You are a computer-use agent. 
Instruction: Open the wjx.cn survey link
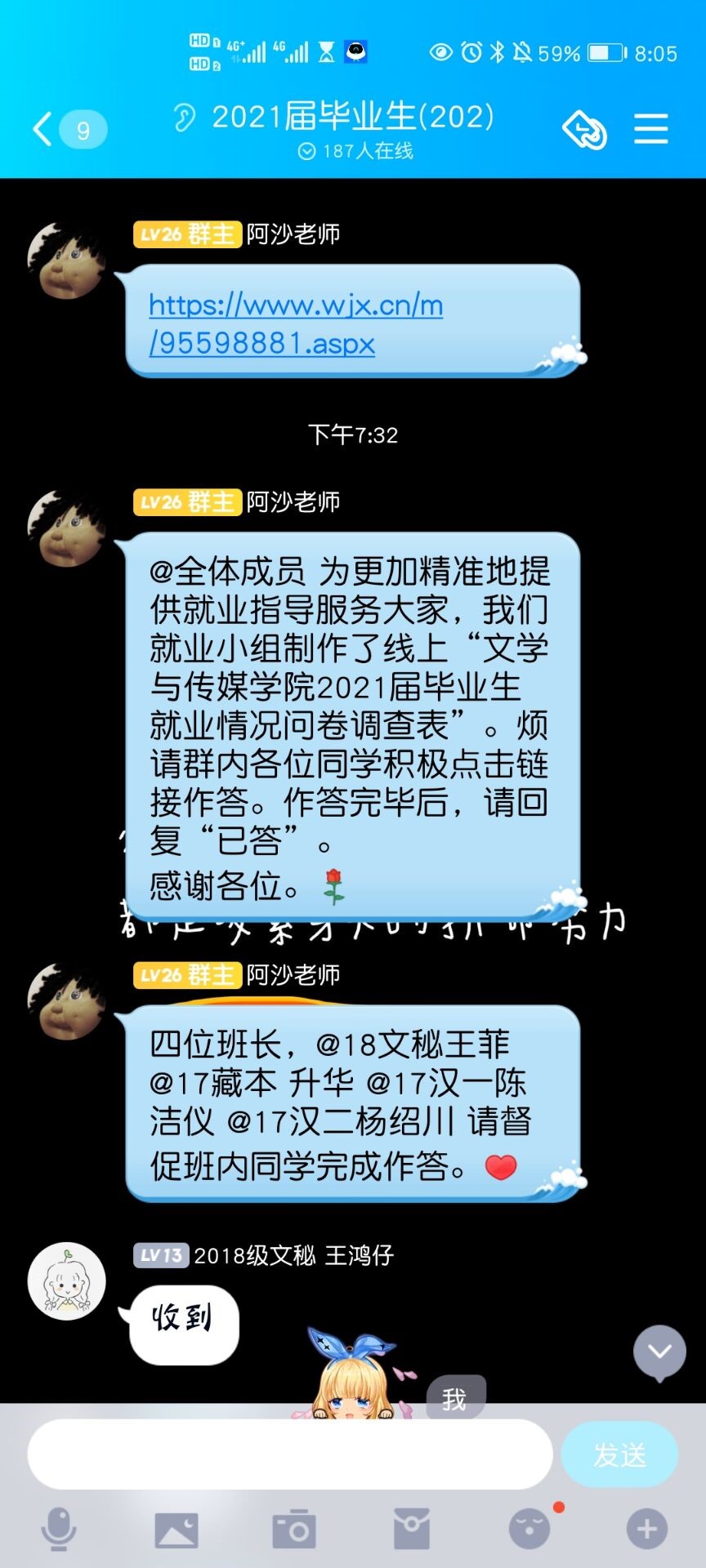(x=295, y=324)
